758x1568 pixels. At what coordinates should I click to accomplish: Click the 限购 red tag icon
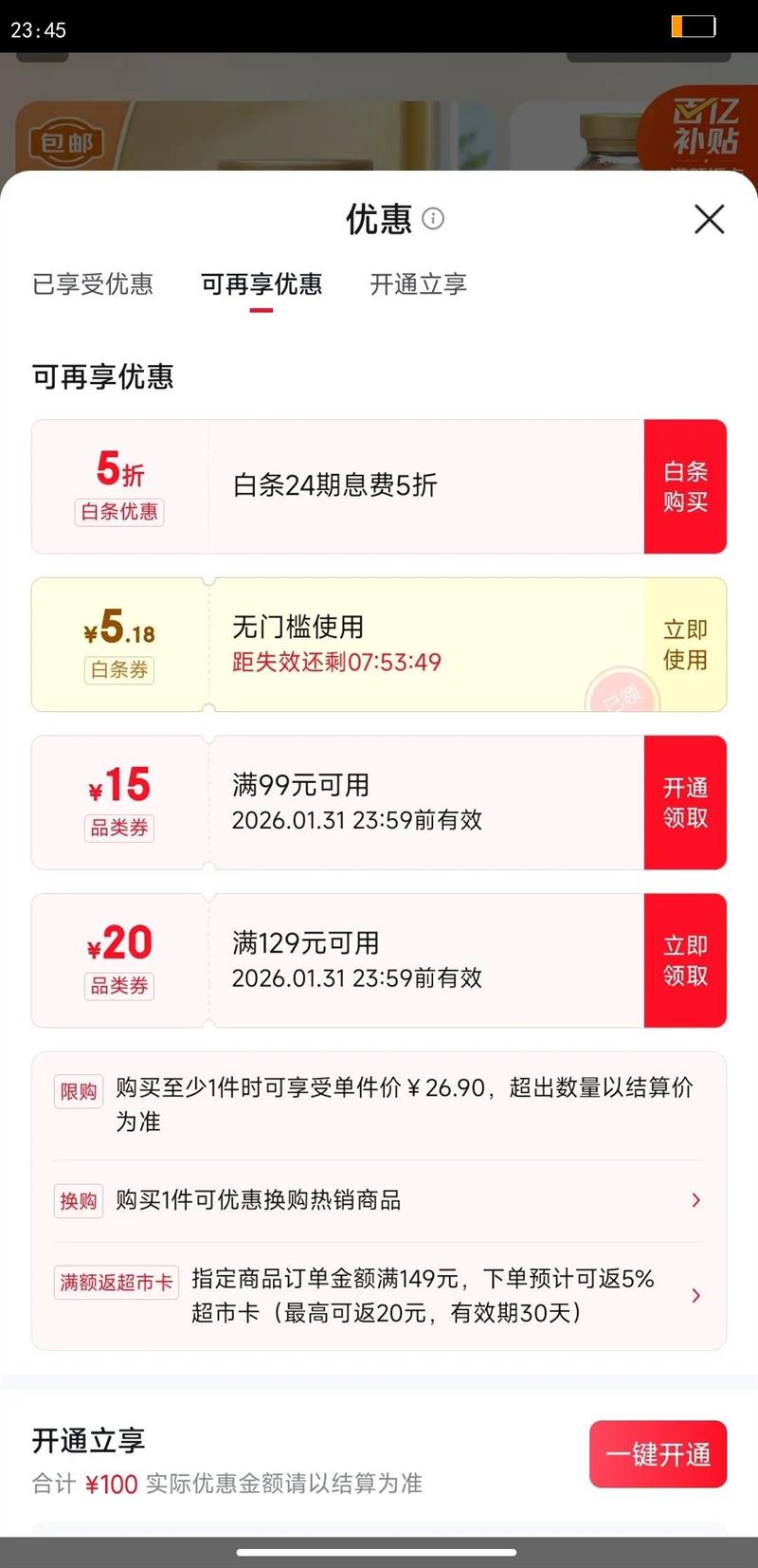tap(78, 1092)
